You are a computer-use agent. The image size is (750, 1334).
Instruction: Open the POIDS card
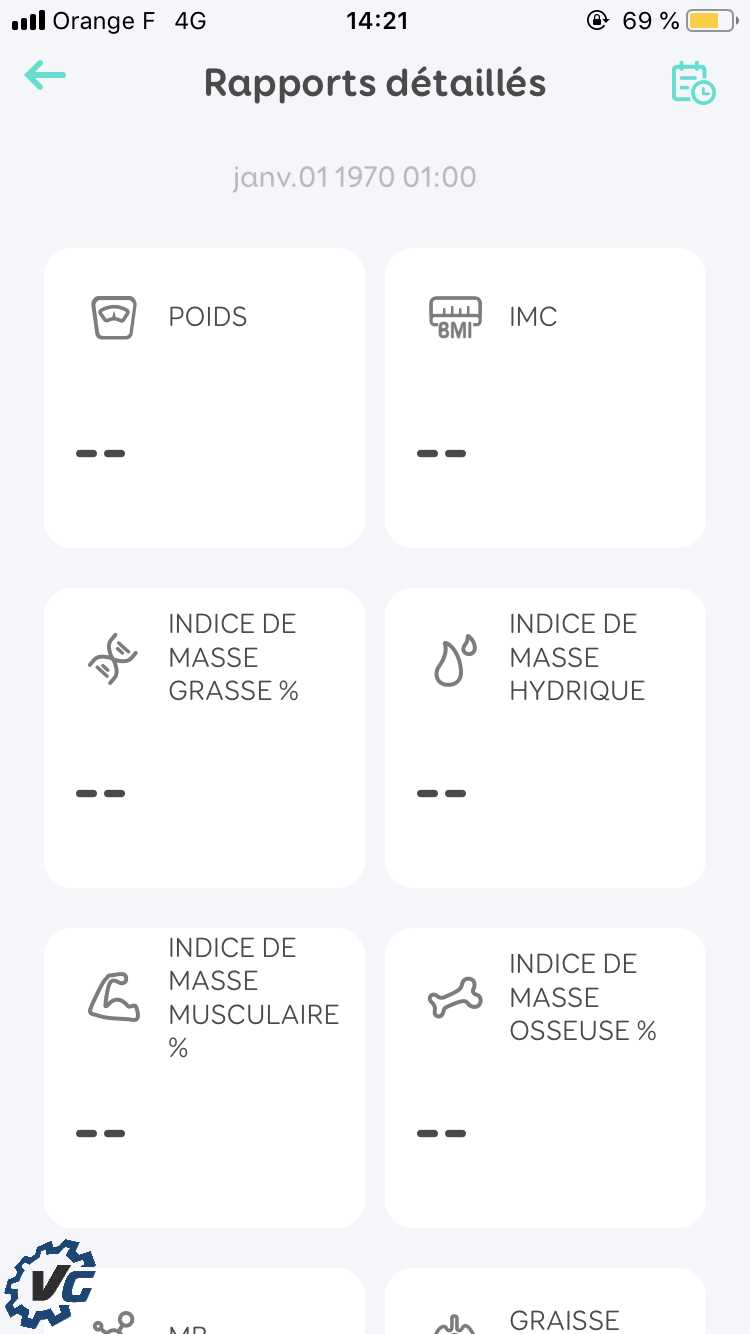[x=204, y=397]
